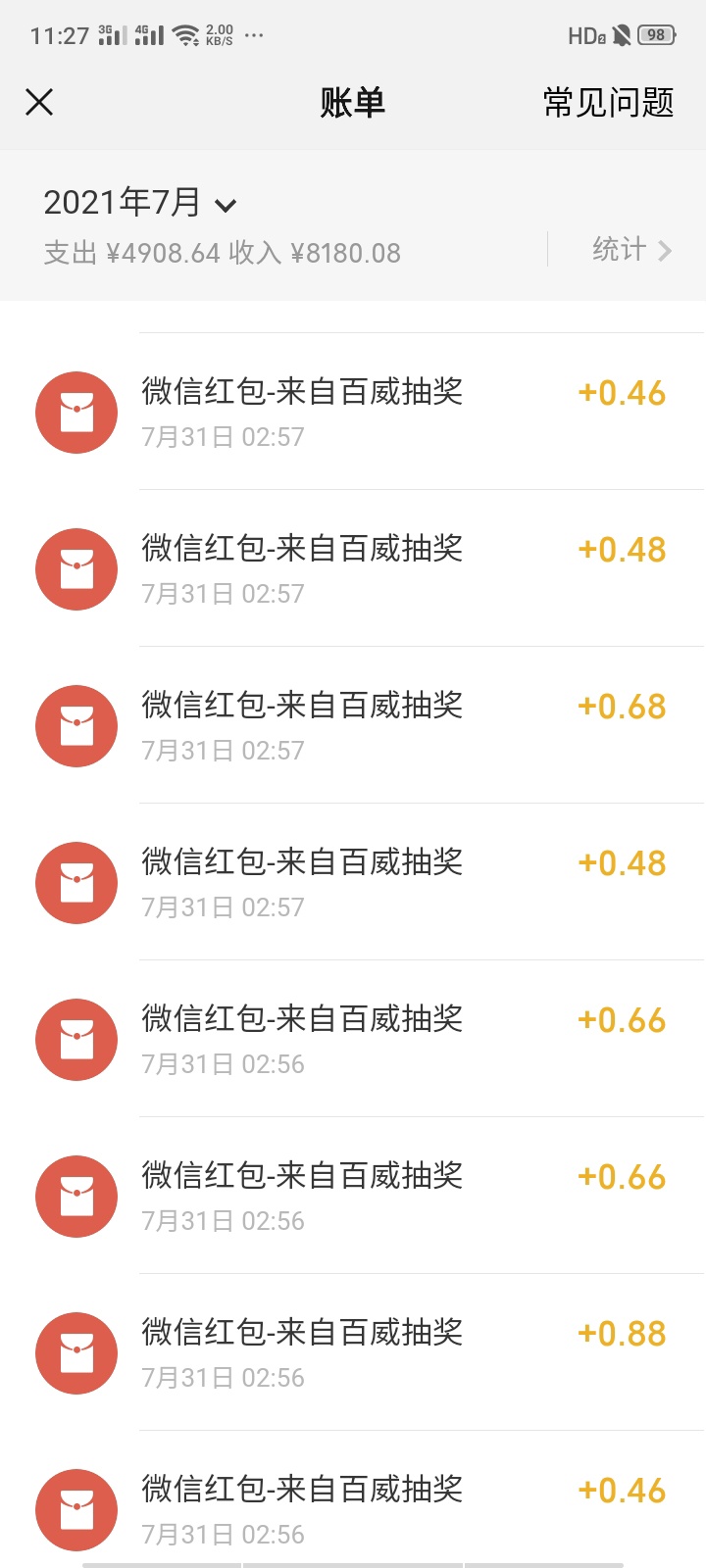This screenshot has width=706, height=1568.
Task: View the +0.88 red packet record
Action: click(x=353, y=1352)
